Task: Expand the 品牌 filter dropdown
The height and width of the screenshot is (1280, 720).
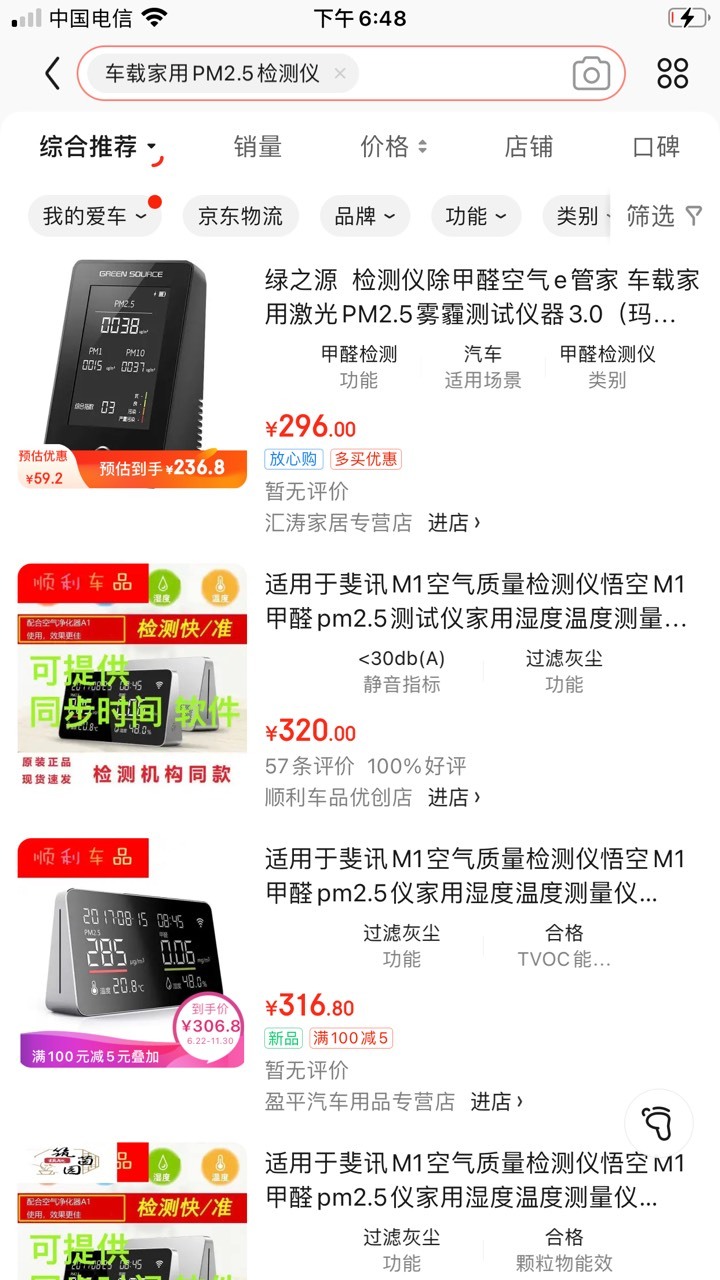Action: tap(364, 216)
